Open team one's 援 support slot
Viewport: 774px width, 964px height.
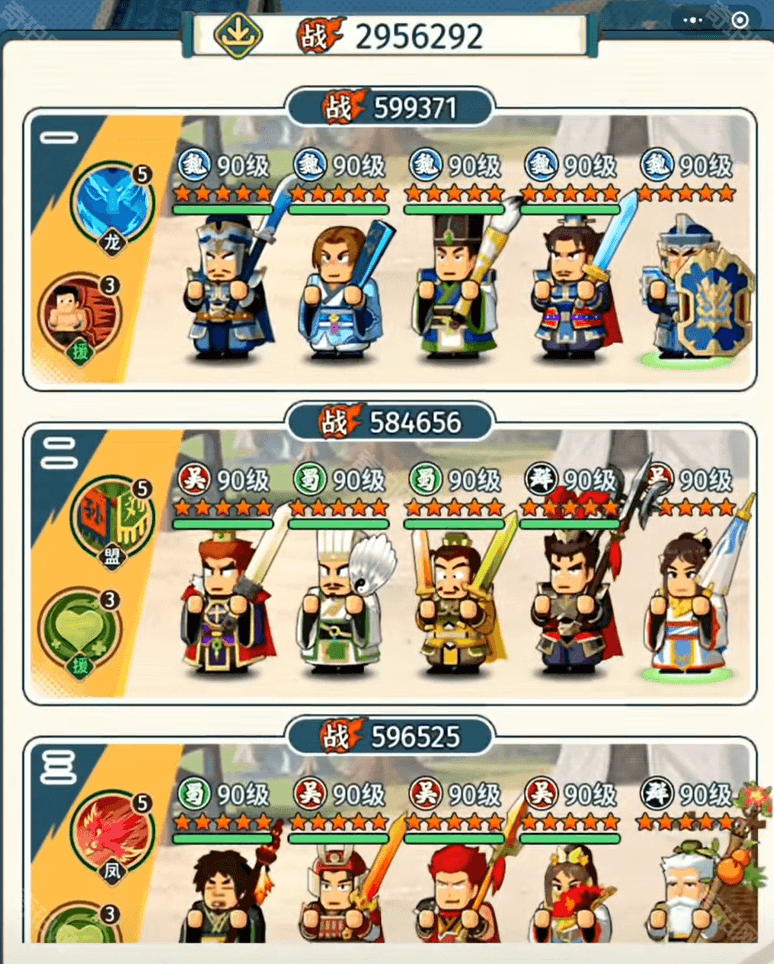(x=80, y=315)
